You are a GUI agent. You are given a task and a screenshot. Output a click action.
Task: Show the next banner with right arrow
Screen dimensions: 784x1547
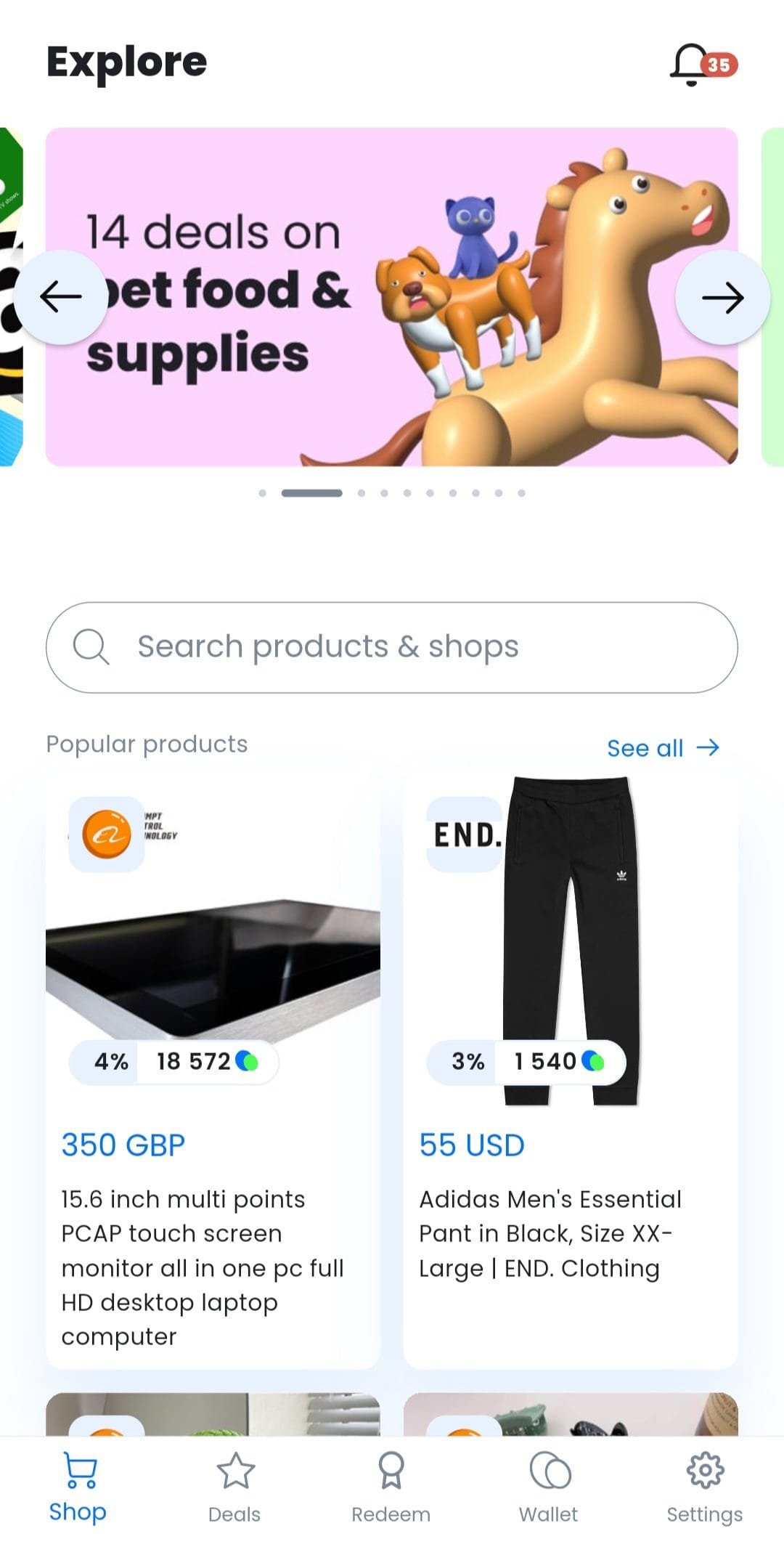(722, 297)
